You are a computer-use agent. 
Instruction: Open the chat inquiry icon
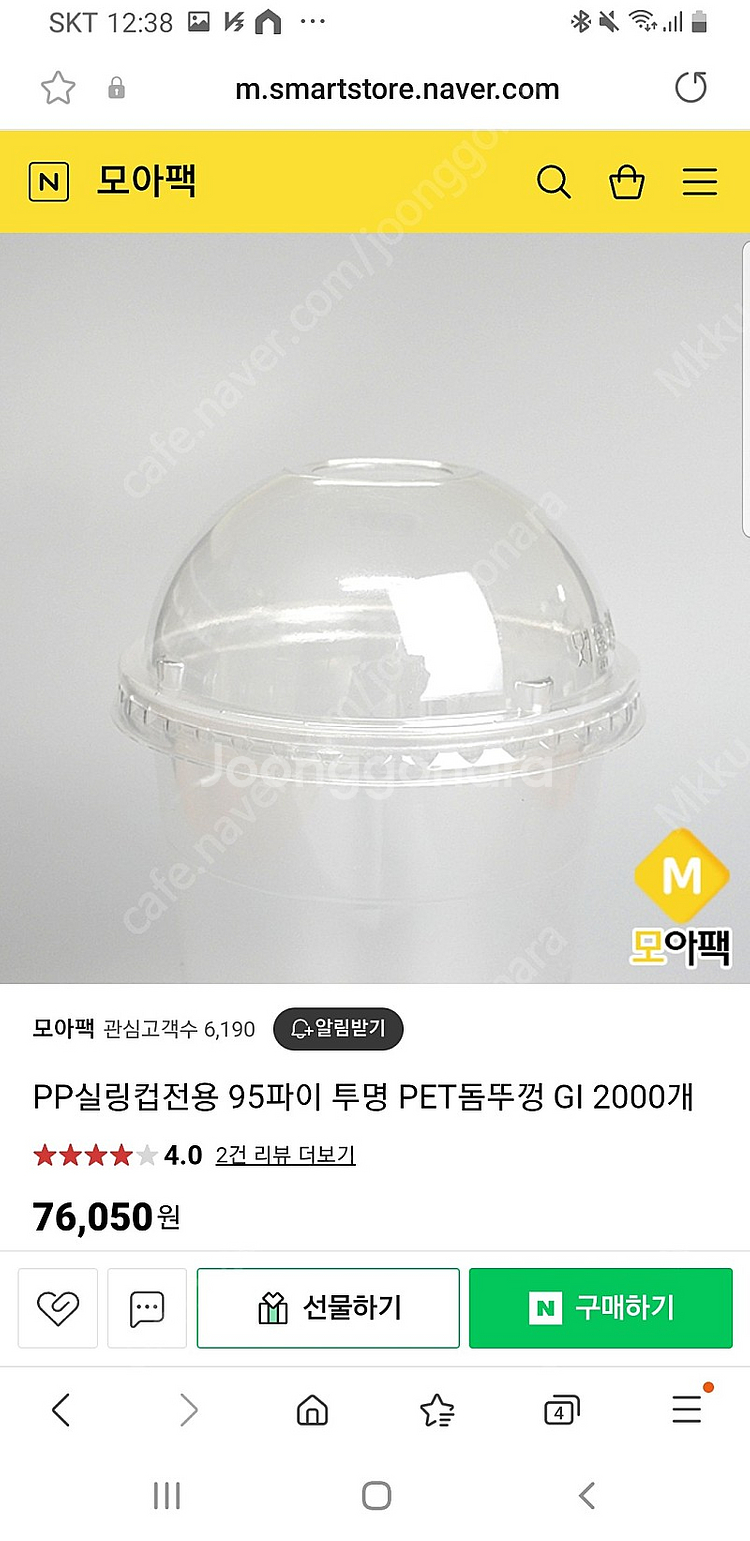click(x=146, y=1308)
